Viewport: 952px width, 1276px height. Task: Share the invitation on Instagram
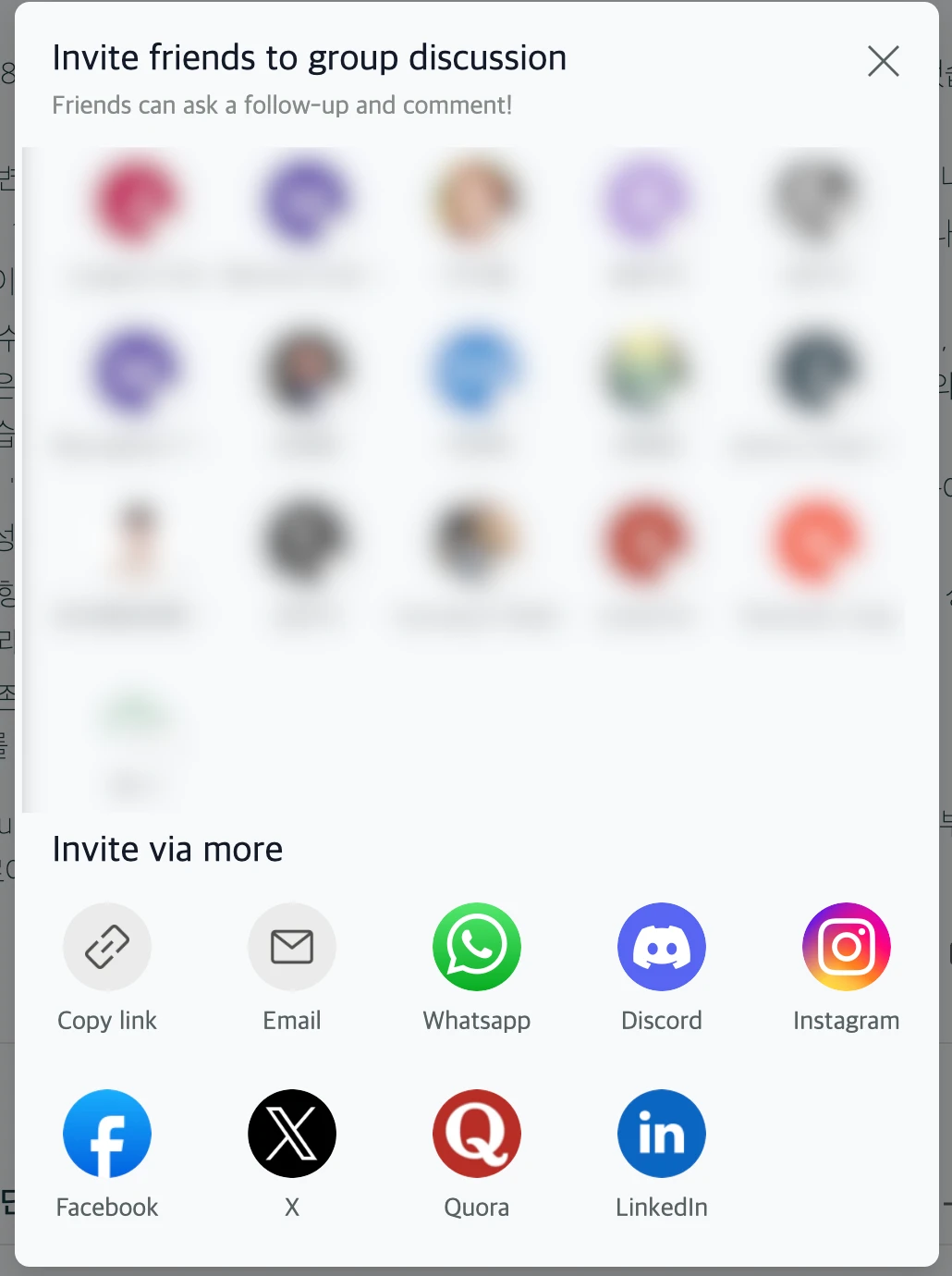[x=847, y=947]
